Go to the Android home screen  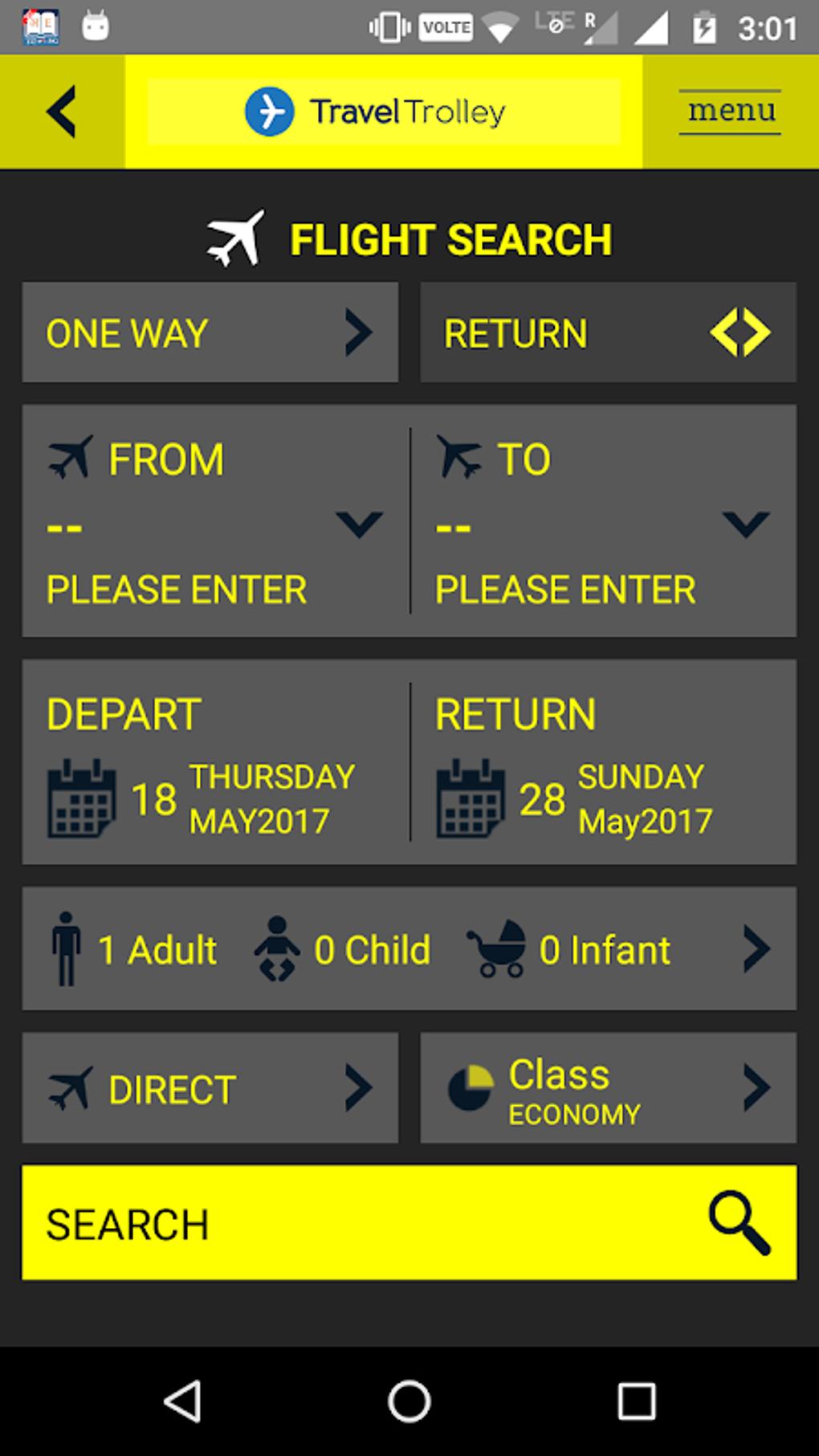click(x=409, y=1401)
